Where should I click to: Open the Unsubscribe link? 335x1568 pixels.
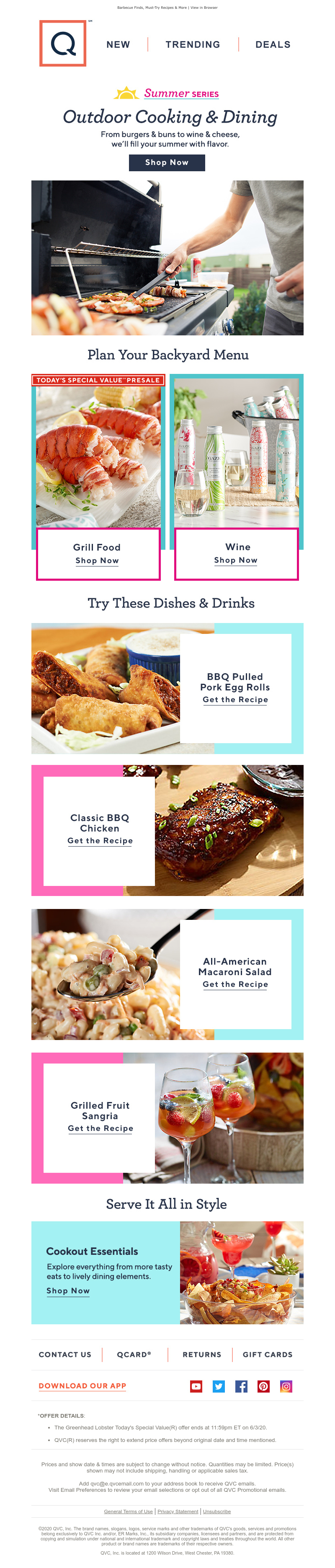point(217,1511)
